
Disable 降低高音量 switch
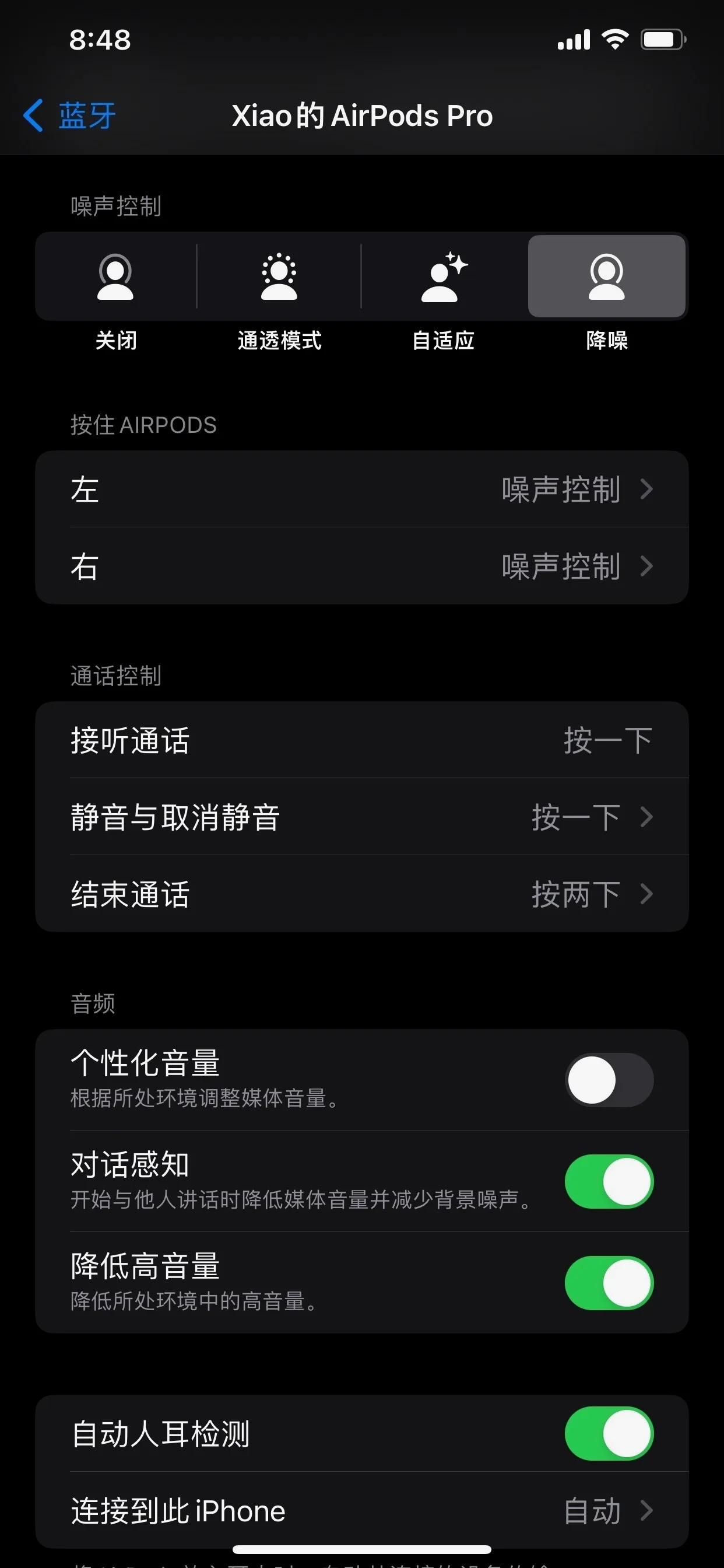click(x=609, y=1283)
